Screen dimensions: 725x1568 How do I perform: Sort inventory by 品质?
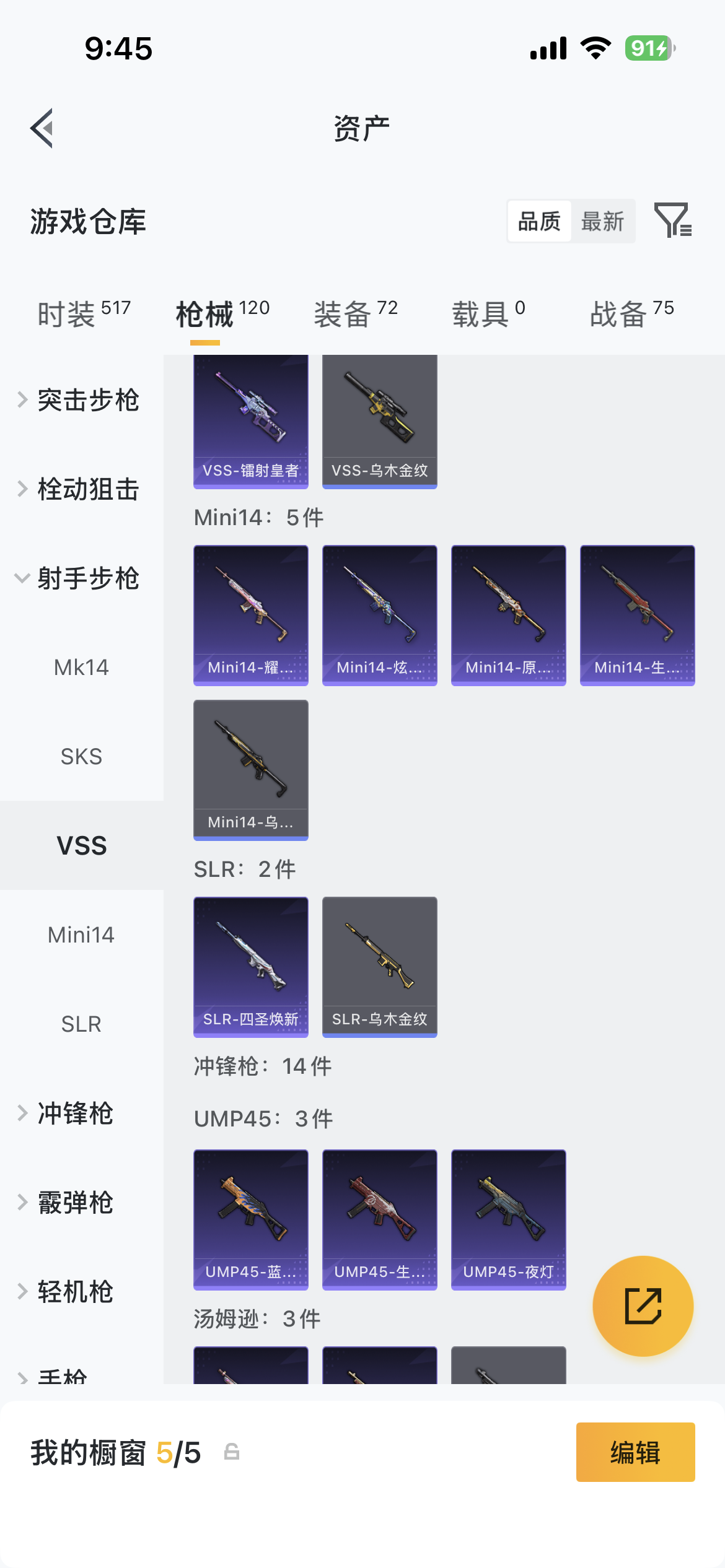[539, 221]
